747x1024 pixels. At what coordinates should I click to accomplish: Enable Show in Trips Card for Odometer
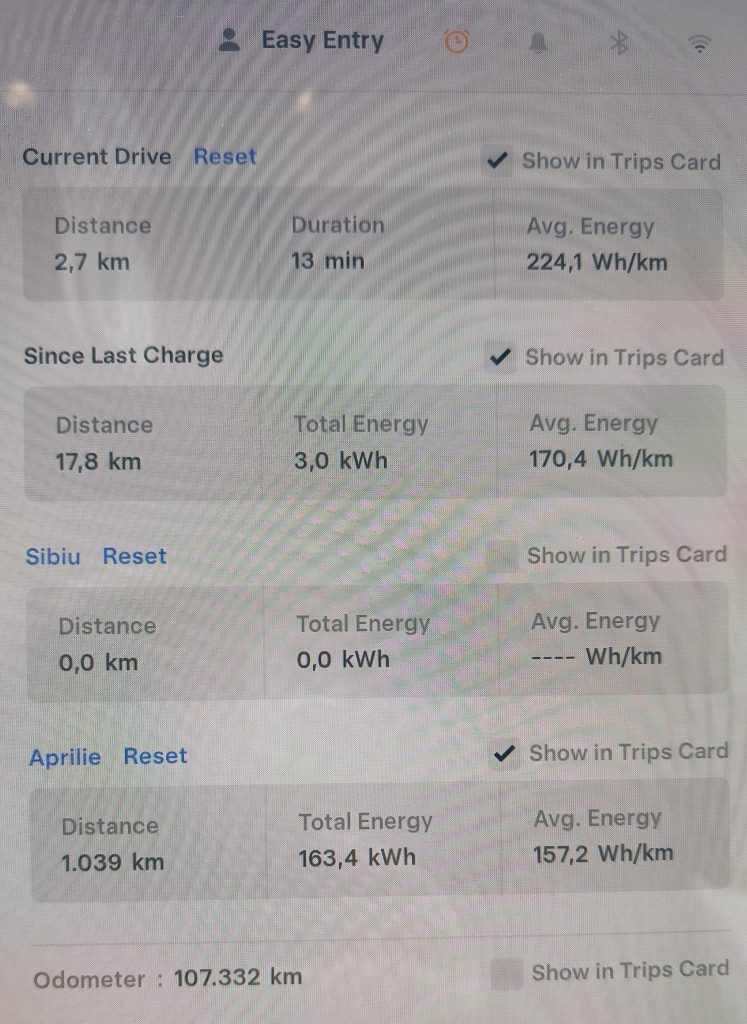click(507, 973)
